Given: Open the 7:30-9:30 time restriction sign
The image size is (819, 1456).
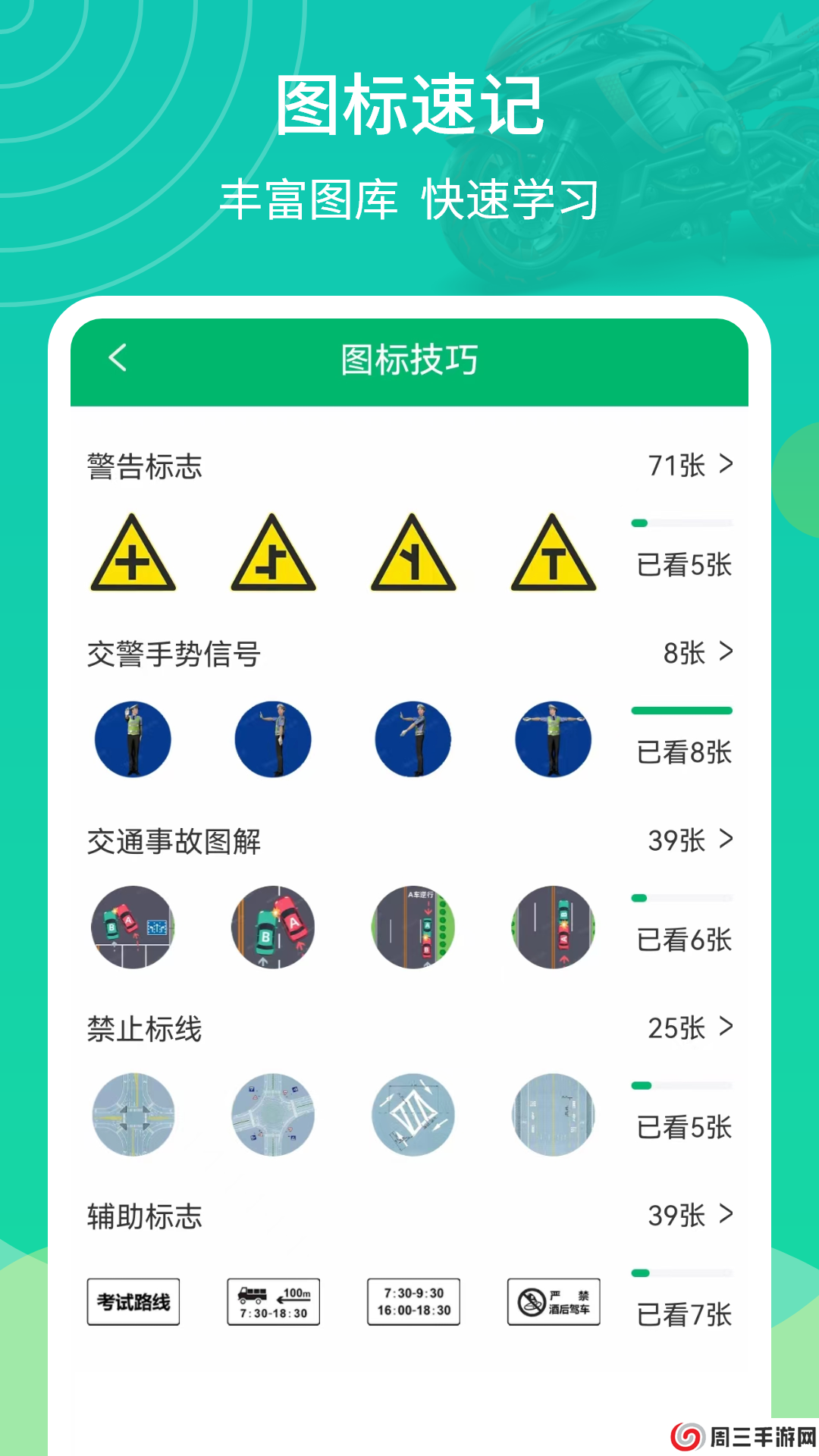Looking at the screenshot, I should pyautogui.click(x=413, y=1301).
